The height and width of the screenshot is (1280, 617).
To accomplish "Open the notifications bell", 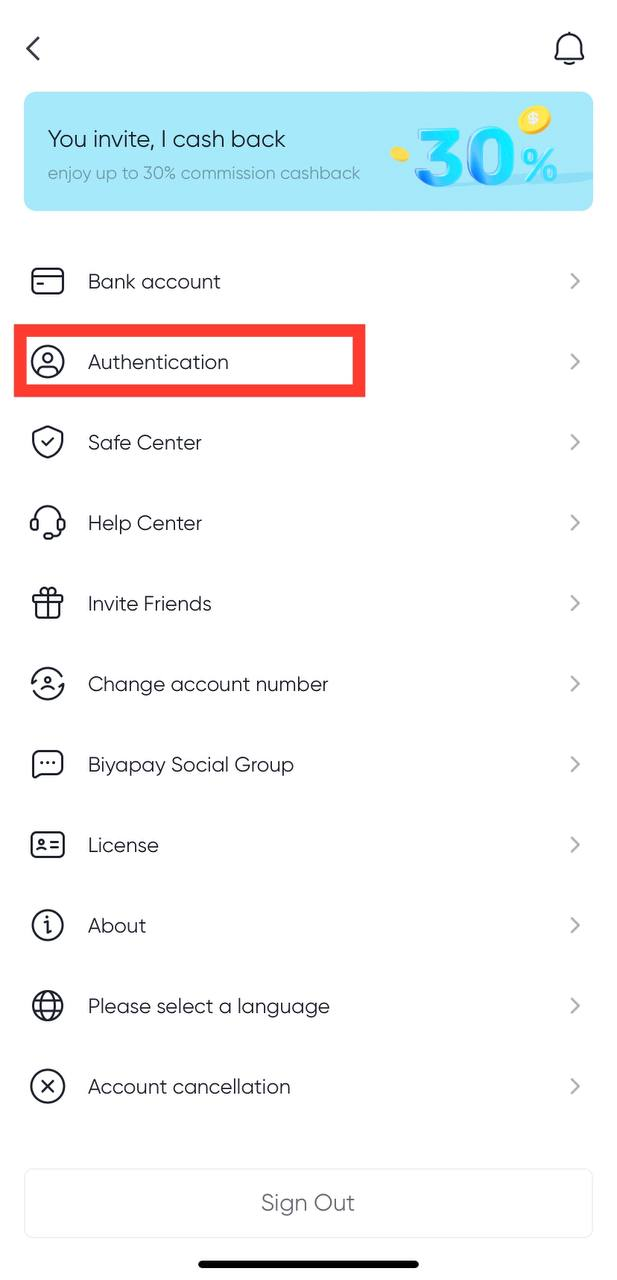I will (x=568, y=48).
